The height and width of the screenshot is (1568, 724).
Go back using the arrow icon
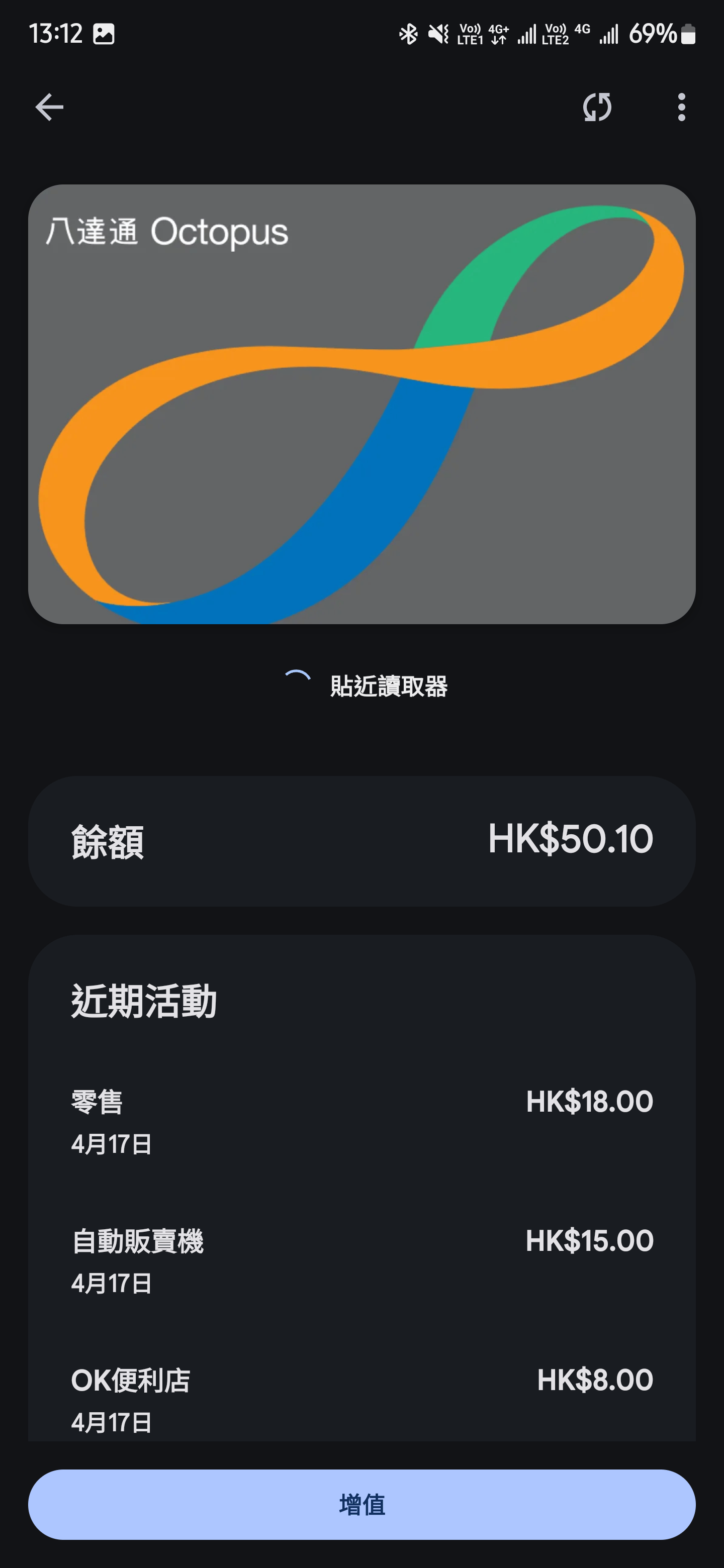coord(49,107)
